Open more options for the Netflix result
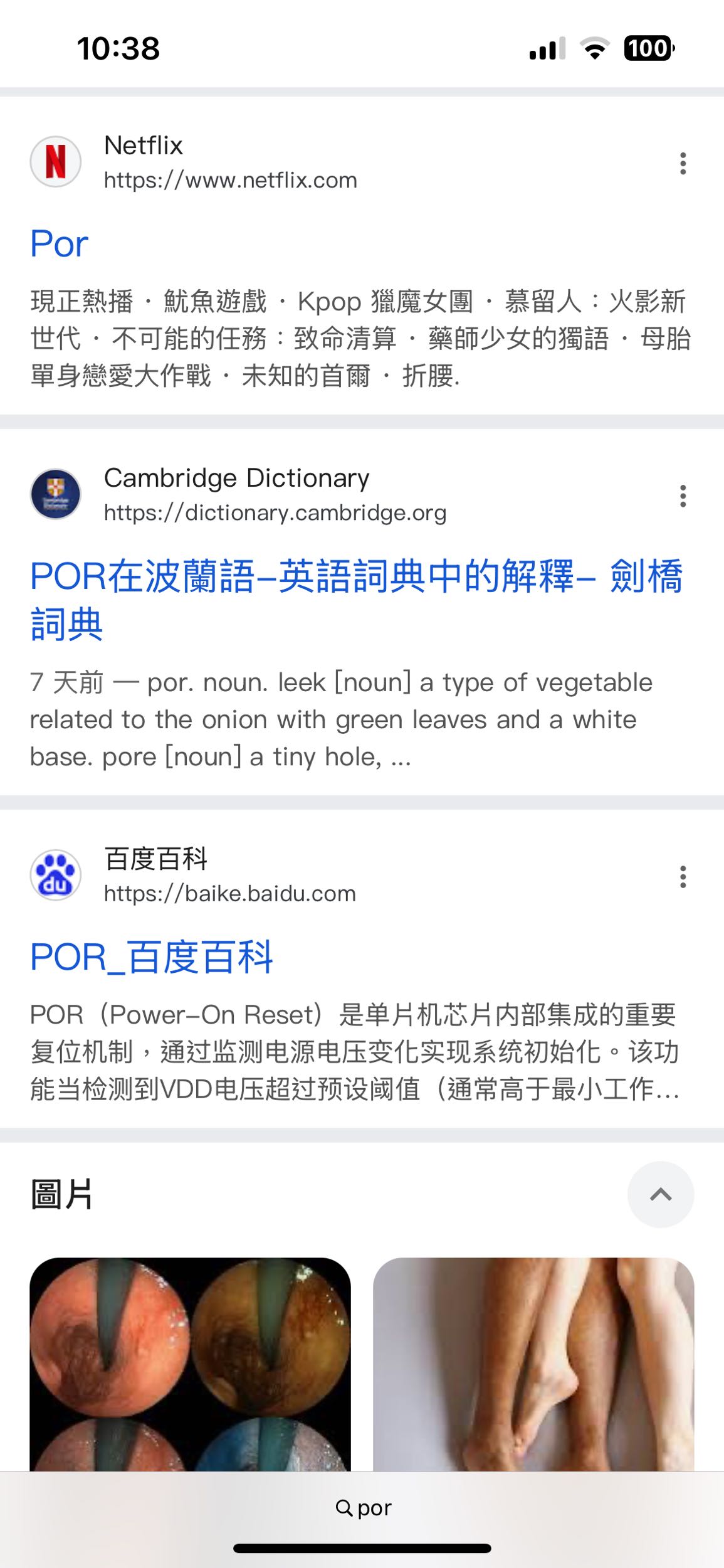Screen dimensions: 724x1568 coord(683,163)
